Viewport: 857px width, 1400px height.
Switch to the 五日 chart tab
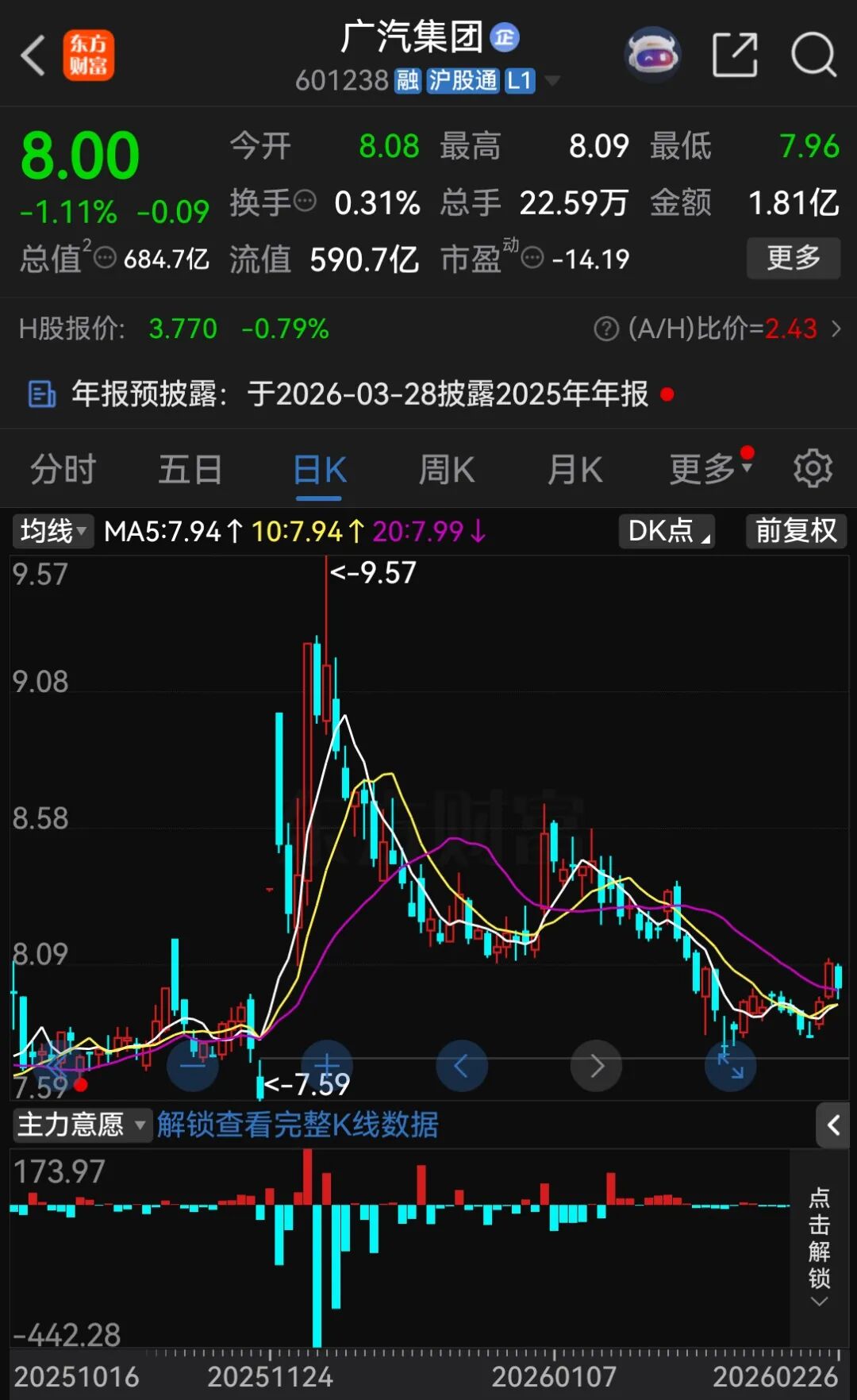pos(190,470)
